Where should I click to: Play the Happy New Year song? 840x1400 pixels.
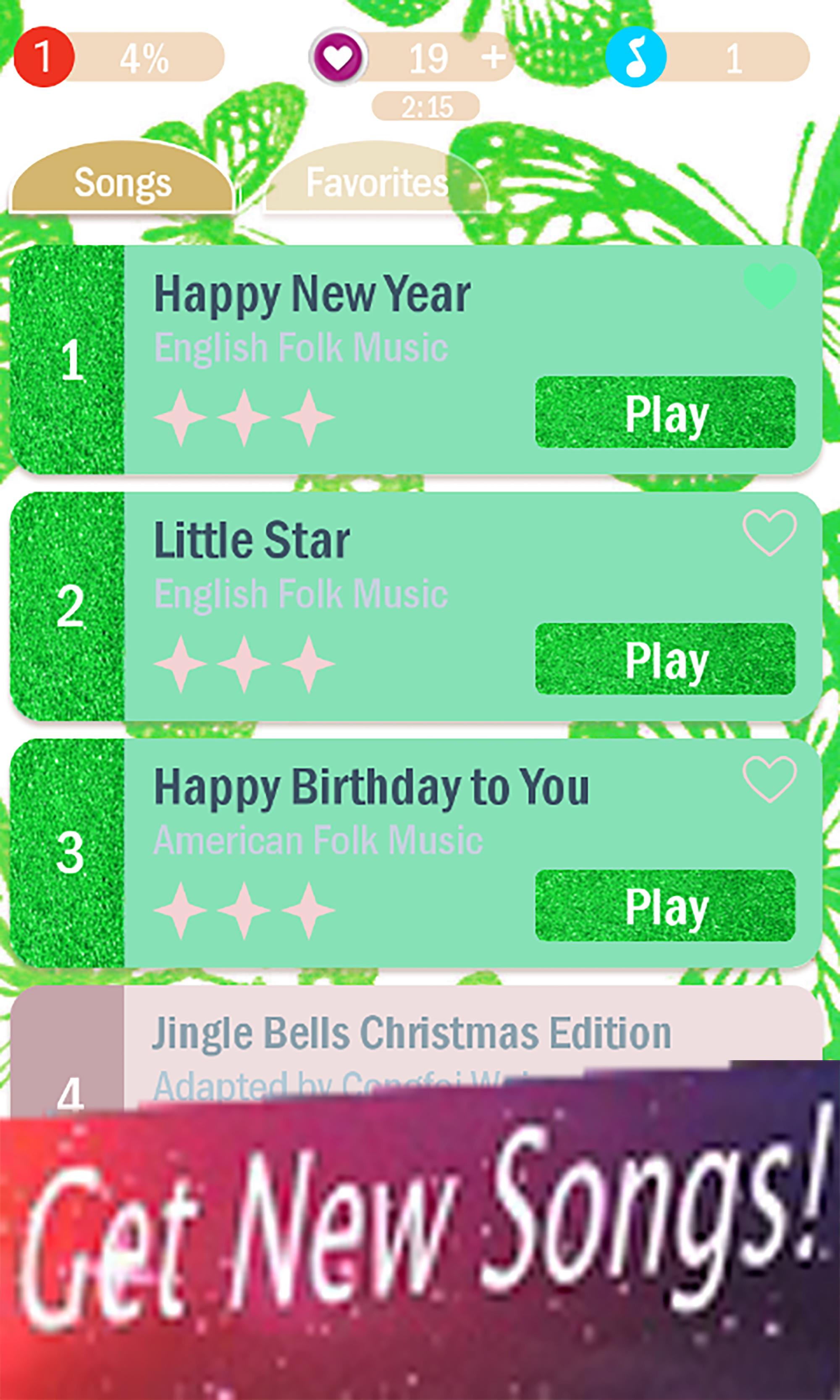[665, 412]
